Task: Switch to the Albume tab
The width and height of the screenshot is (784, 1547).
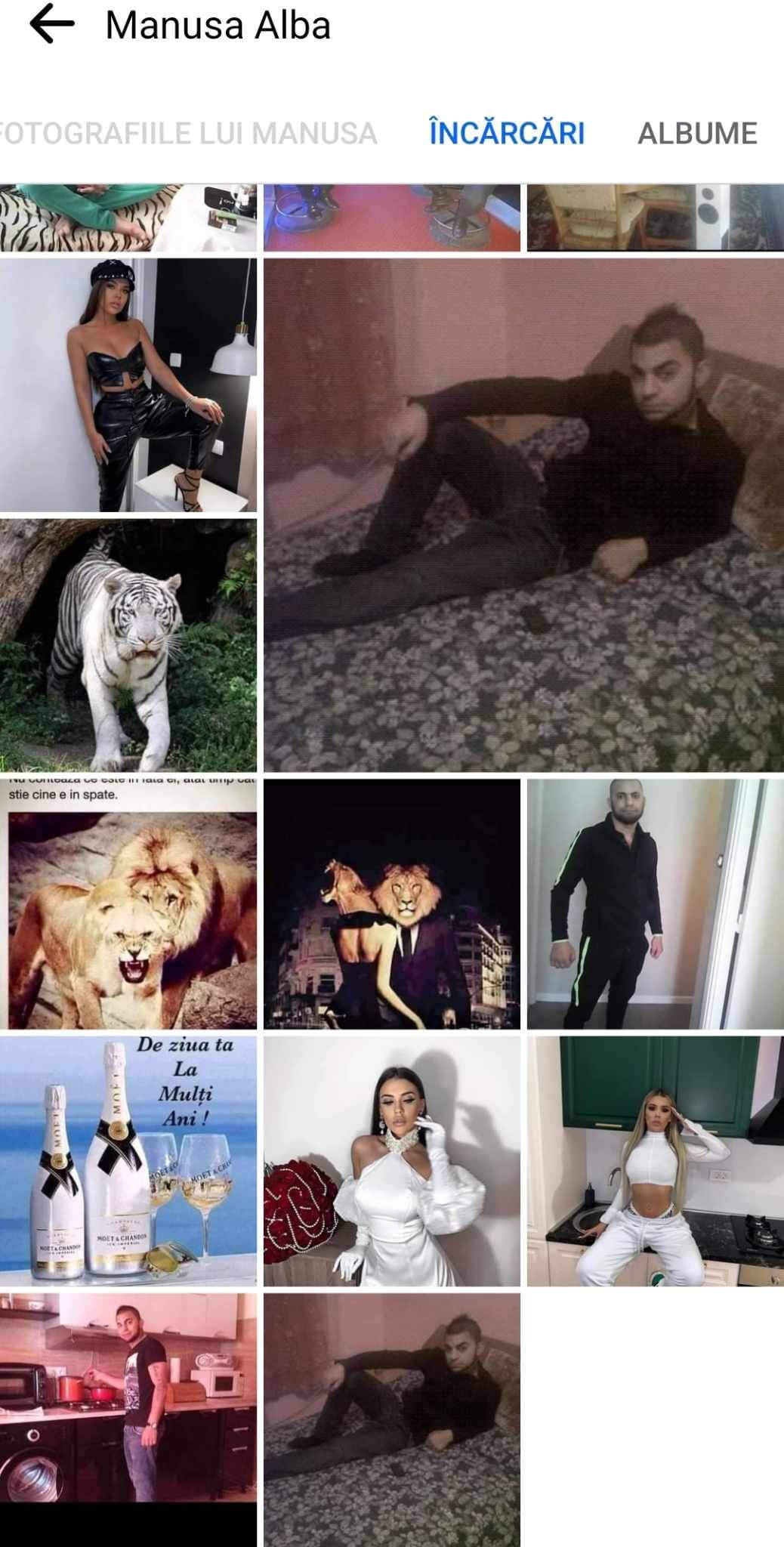Action: [696, 134]
